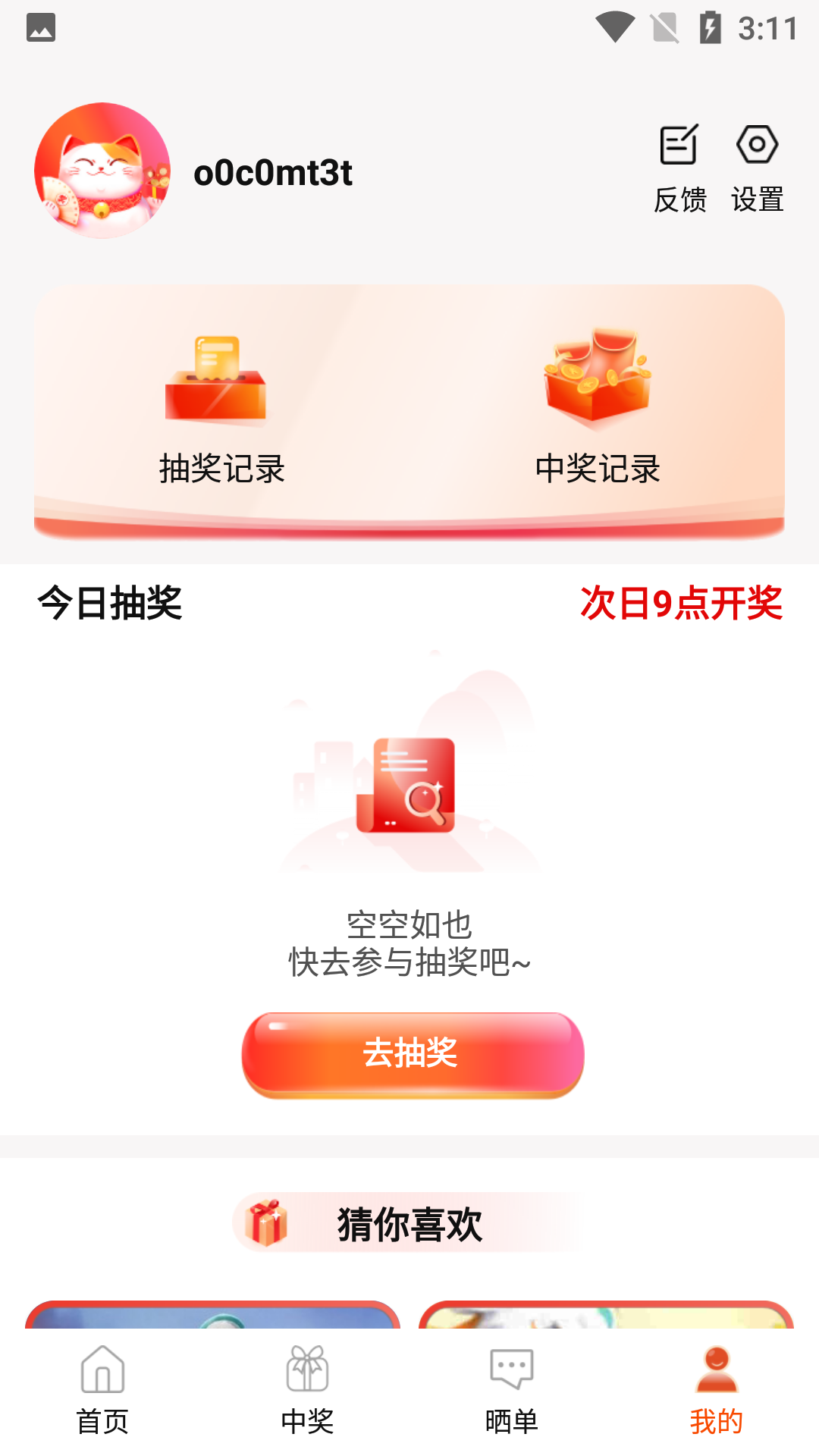
Task: Switch to the 中奖 tab
Action: coord(307,1391)
